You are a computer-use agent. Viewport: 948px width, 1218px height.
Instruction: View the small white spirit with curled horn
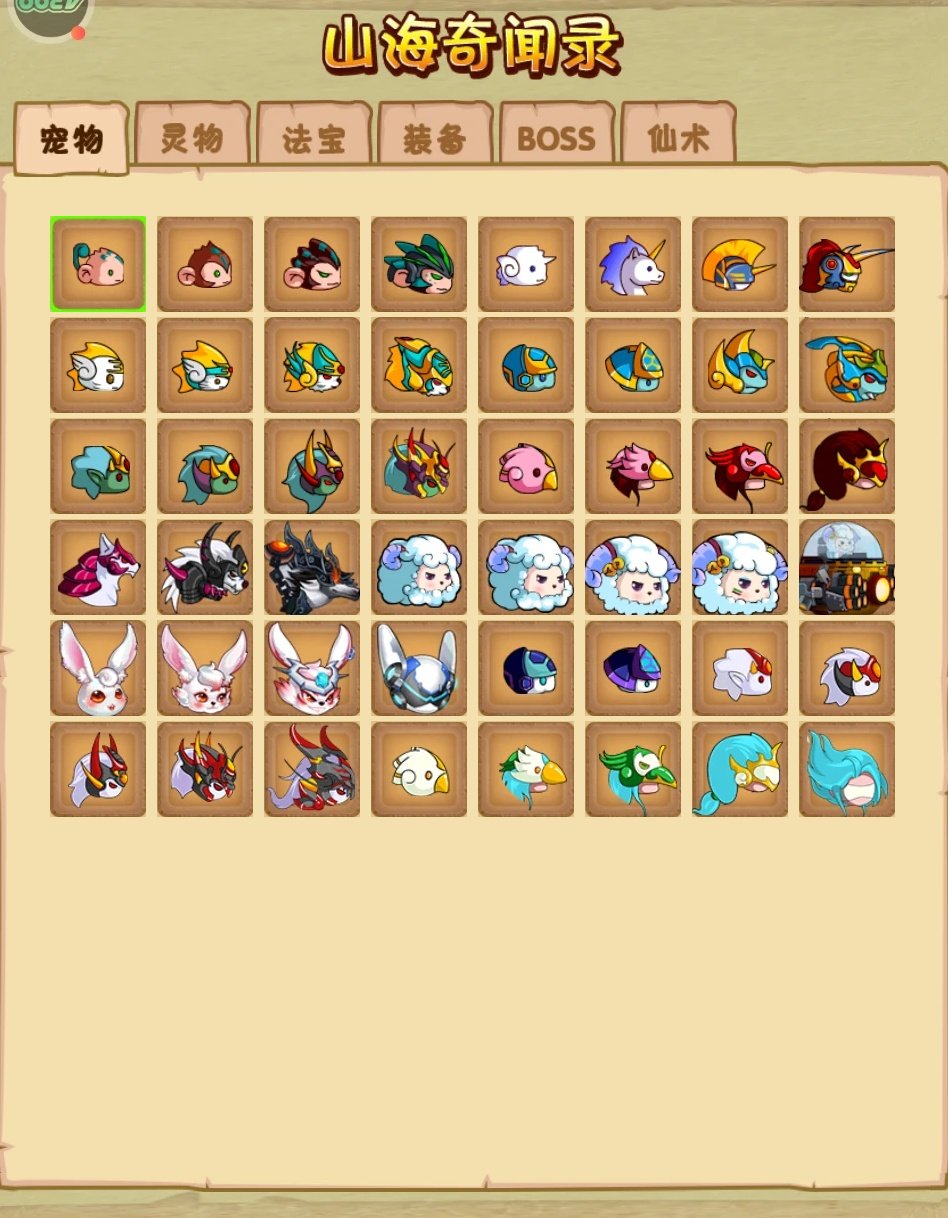pos(526,264)
